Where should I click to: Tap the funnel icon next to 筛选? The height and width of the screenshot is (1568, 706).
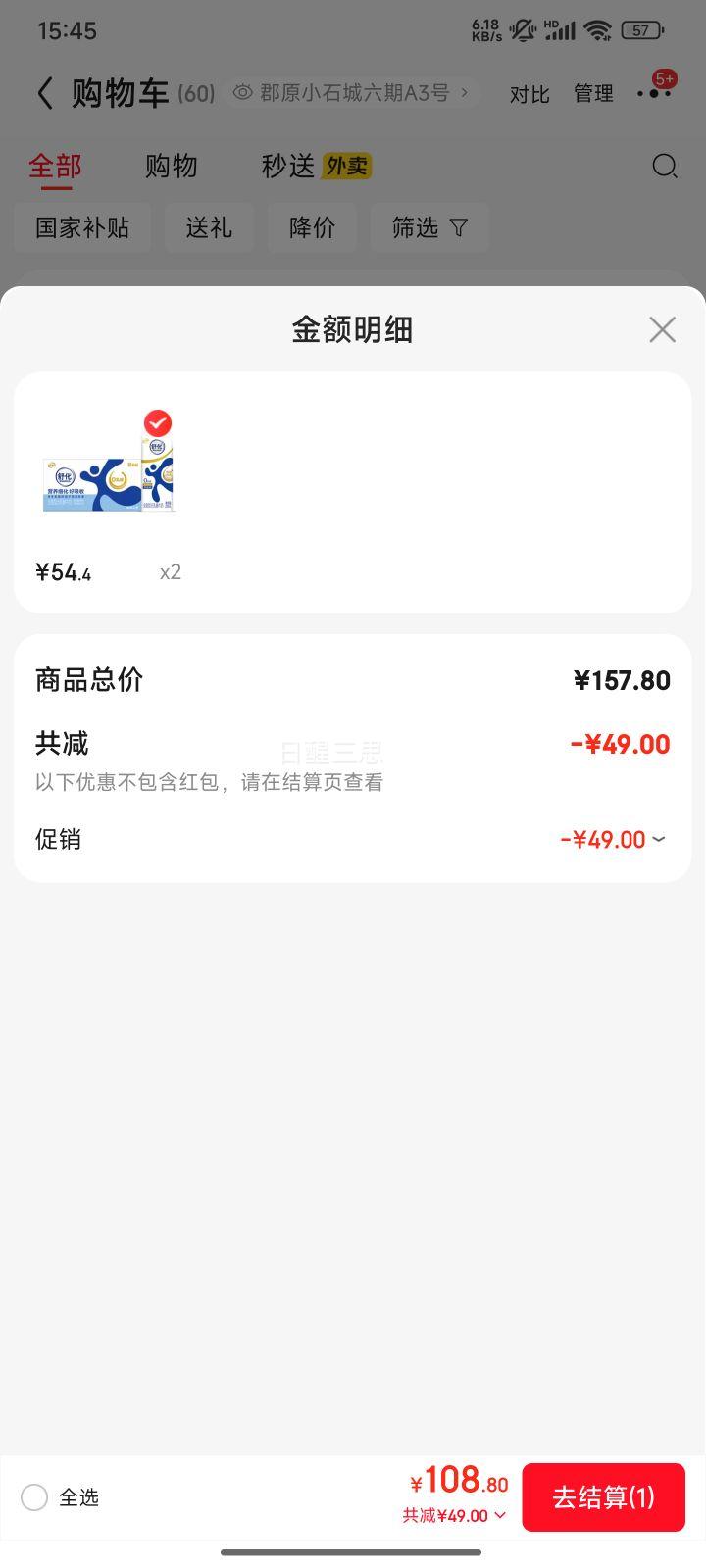pyautogui.click(x=457, y=227)
